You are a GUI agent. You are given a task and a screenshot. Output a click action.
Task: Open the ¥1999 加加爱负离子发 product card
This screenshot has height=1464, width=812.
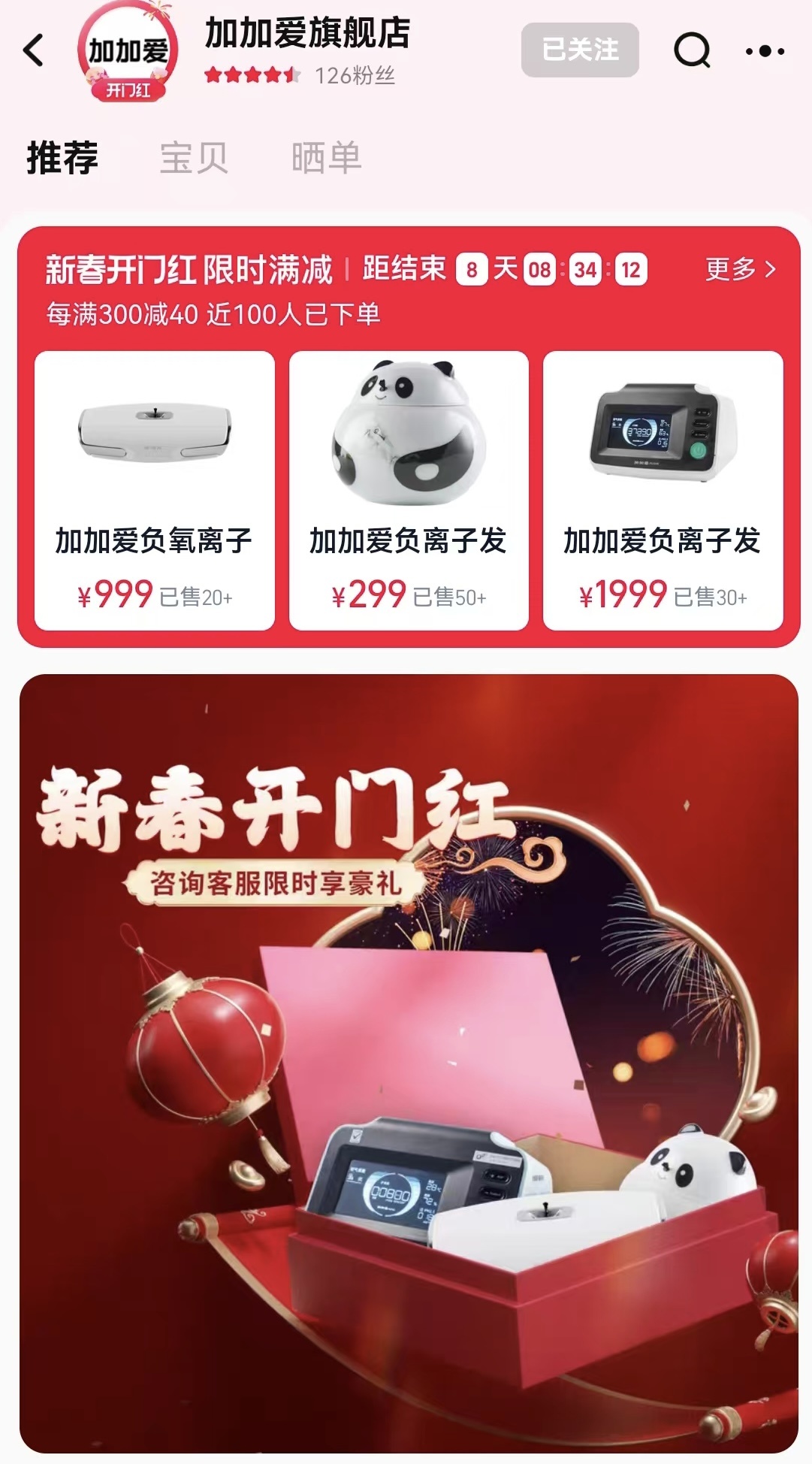663,490
